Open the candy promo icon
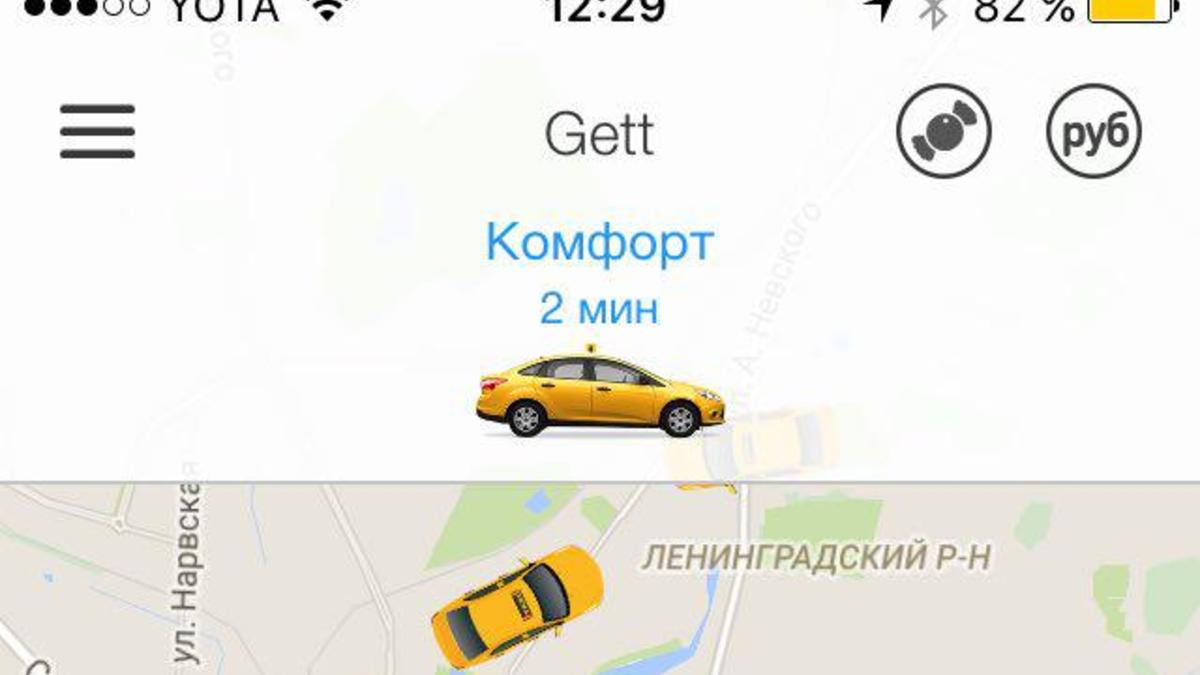 pos(943,131)
